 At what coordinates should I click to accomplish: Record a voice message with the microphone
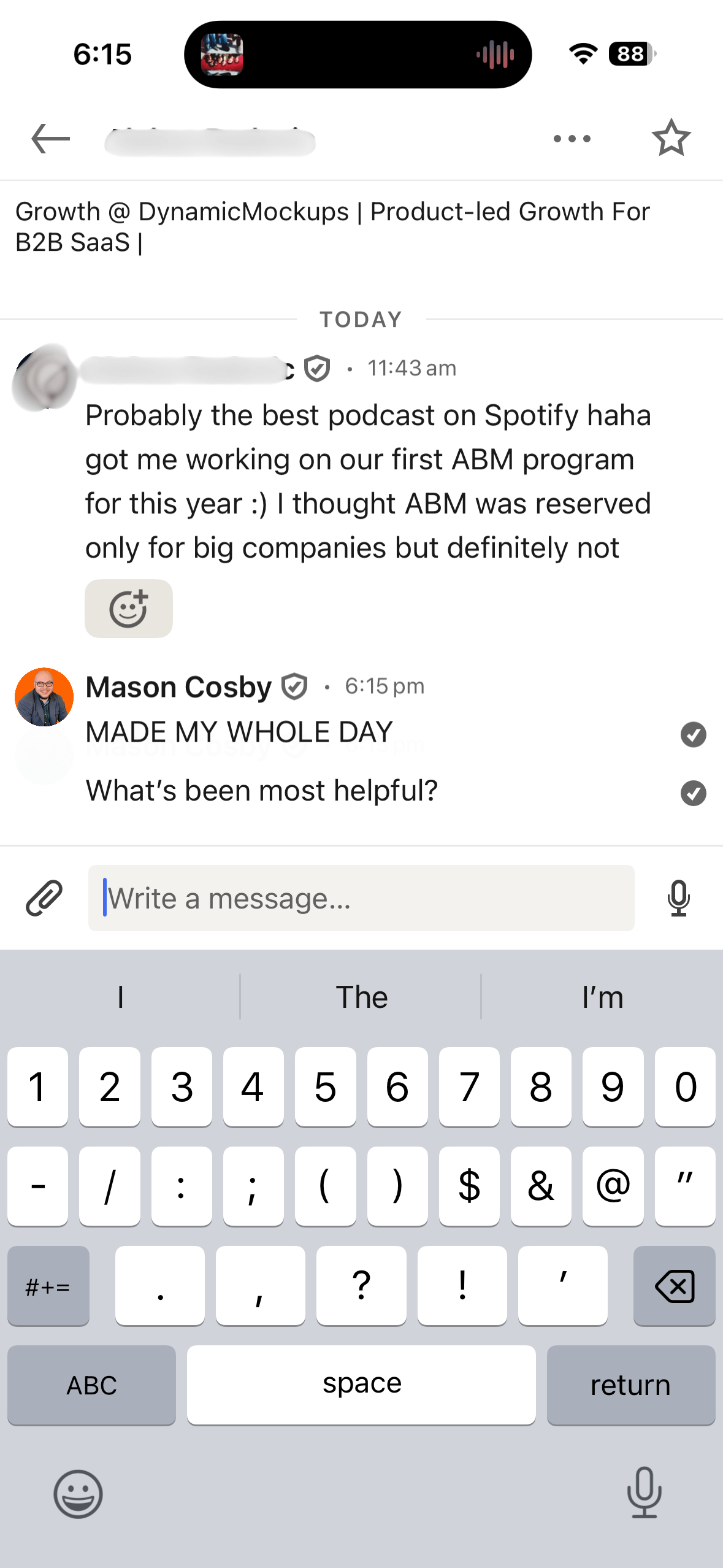[678, 898]
